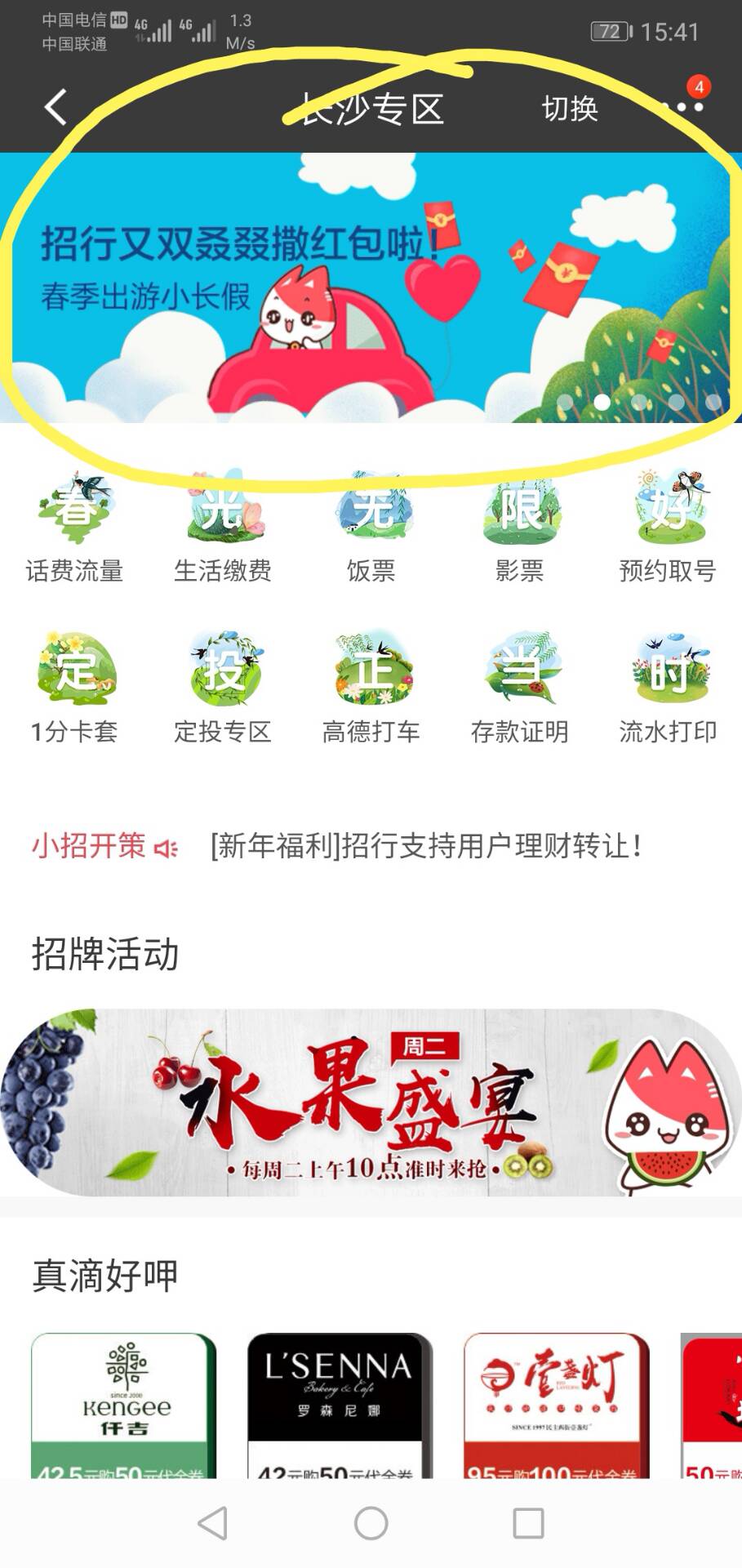Tap the system home button
Image resolution: width=742 pixels, height=1568 pixels.
[371, 1523]
